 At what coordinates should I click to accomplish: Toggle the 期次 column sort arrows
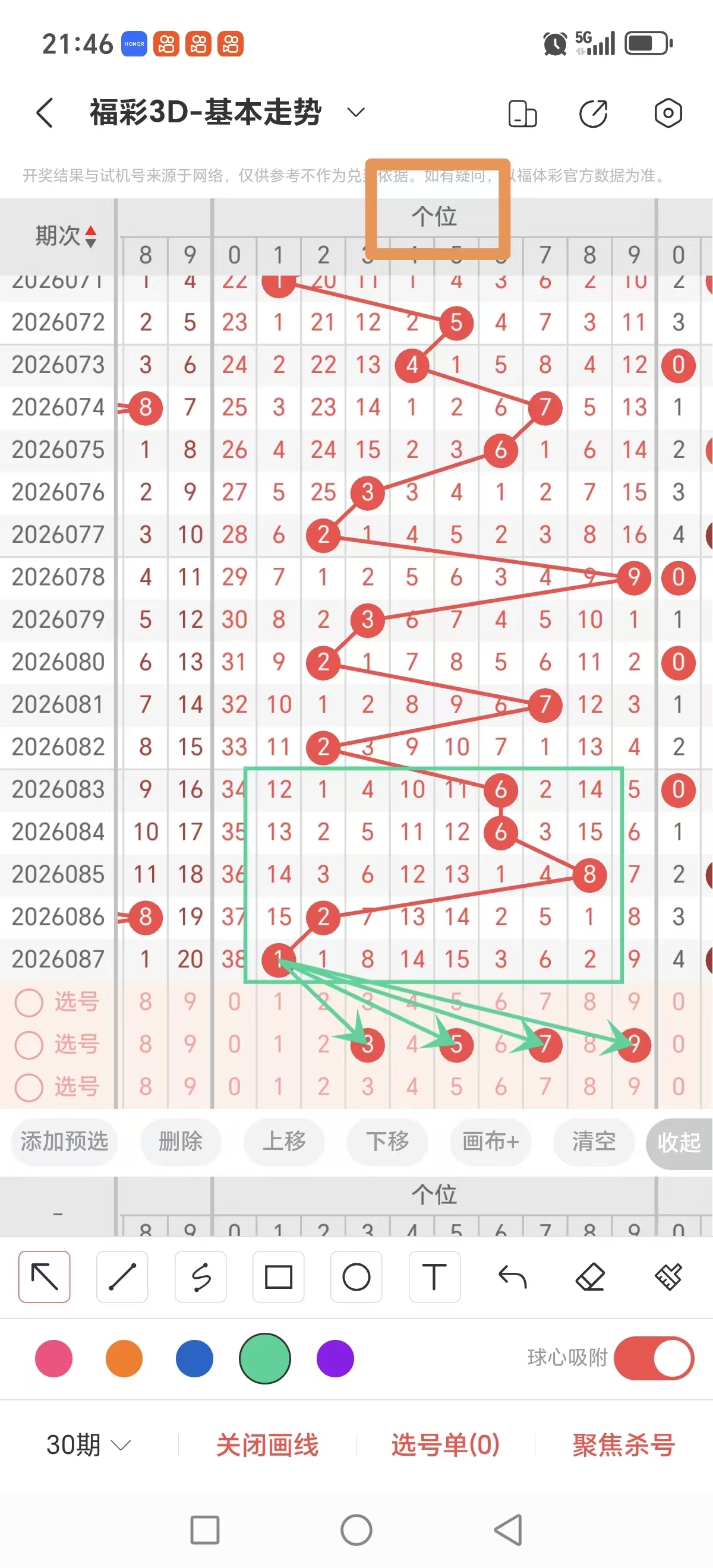coord(89,237)
